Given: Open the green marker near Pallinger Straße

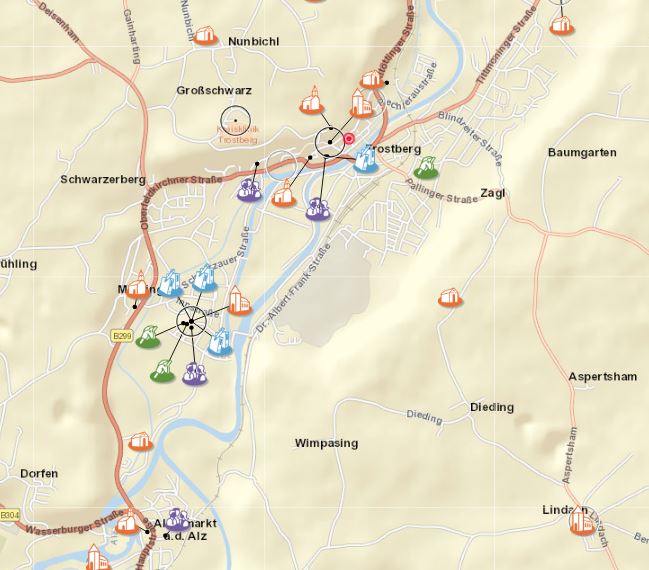Looking at the screenshot, I should [424, 167].
